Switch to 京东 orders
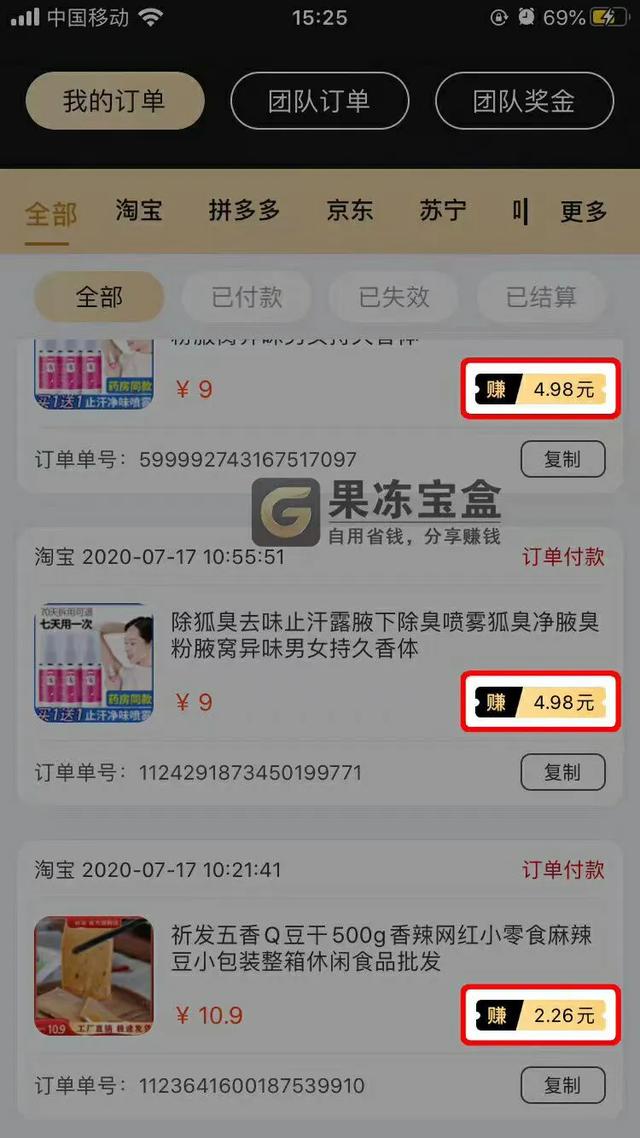The height and width of the screenshot is (1138, 640). (x=349, y=211)
